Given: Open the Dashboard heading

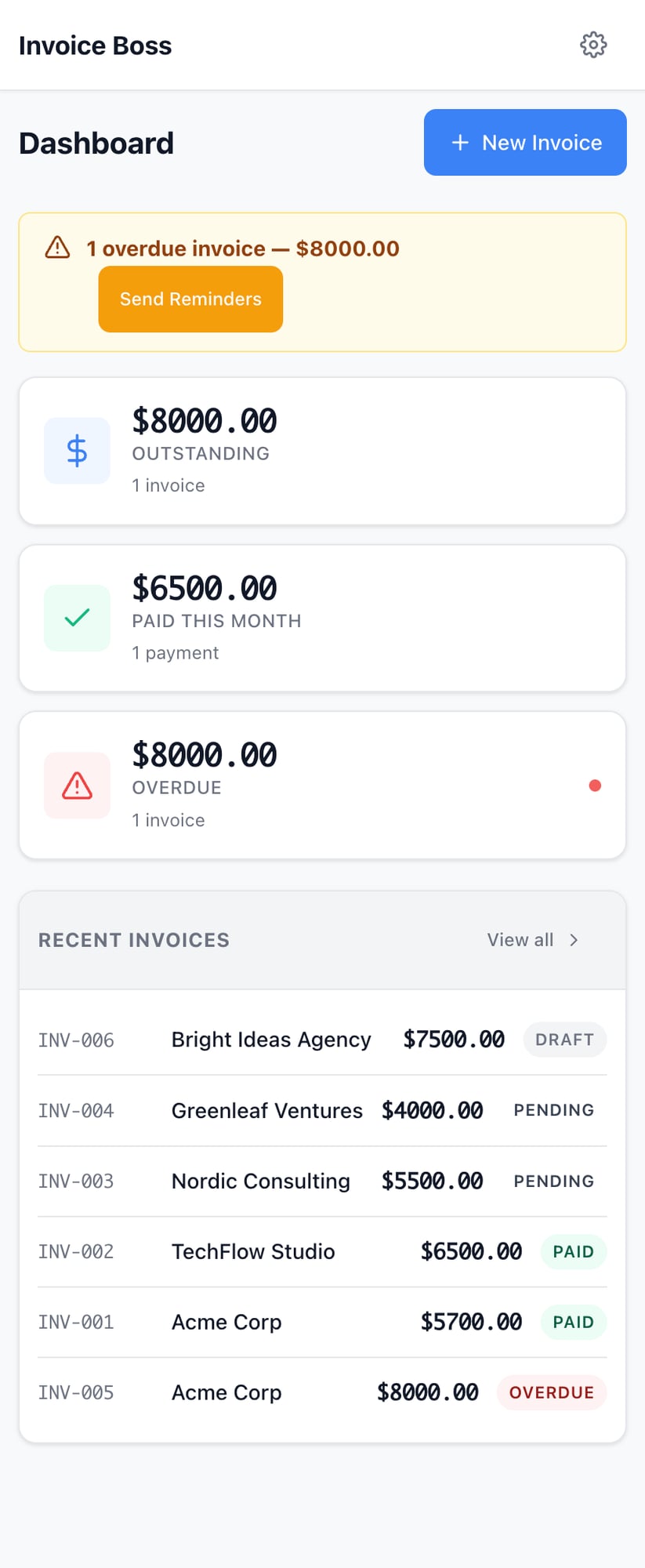Looking at the screenshot, I should (x=96, y=143).
